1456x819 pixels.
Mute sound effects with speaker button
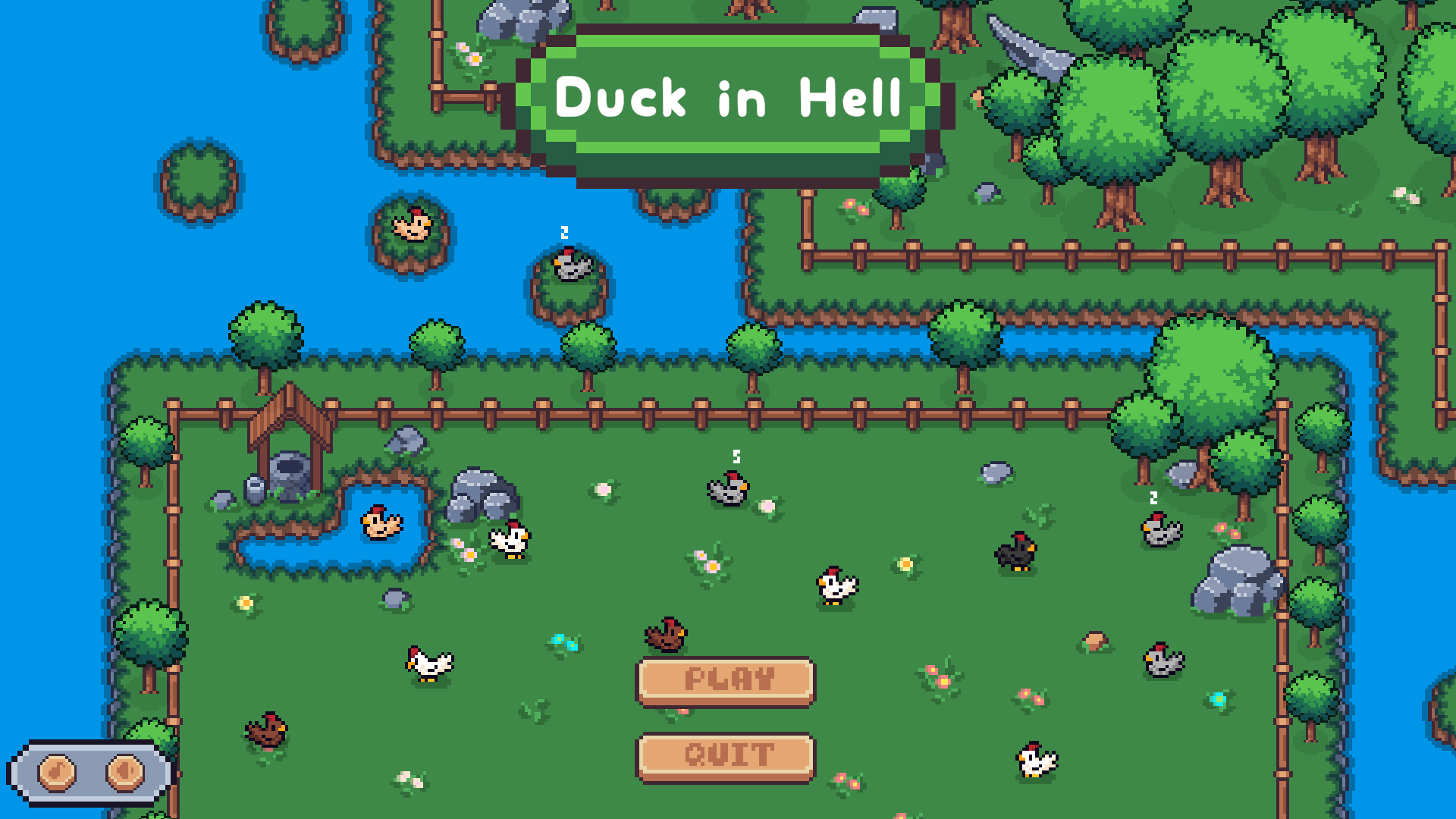coord(125,773)
